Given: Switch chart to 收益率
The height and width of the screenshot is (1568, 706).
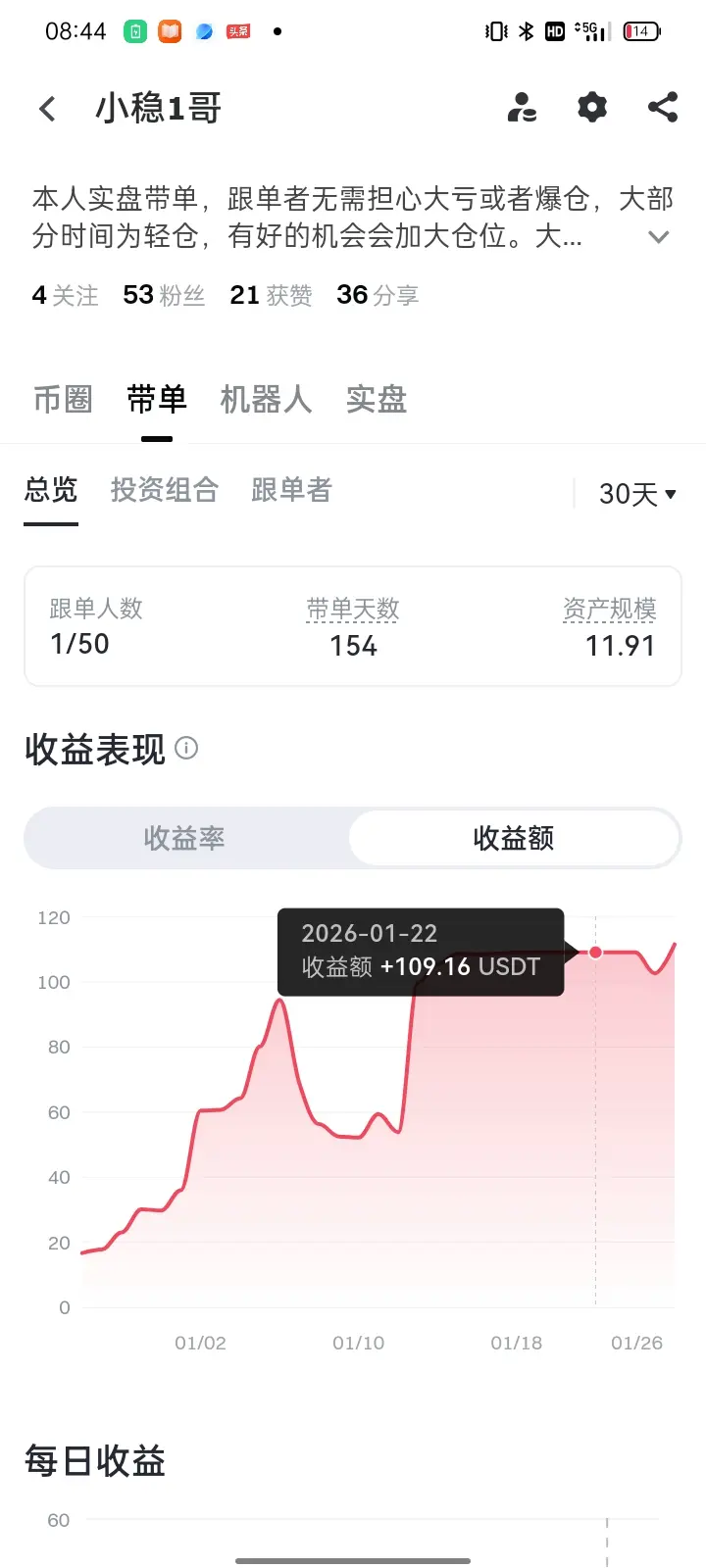Looking at the screenshot, I should point(184,839).
